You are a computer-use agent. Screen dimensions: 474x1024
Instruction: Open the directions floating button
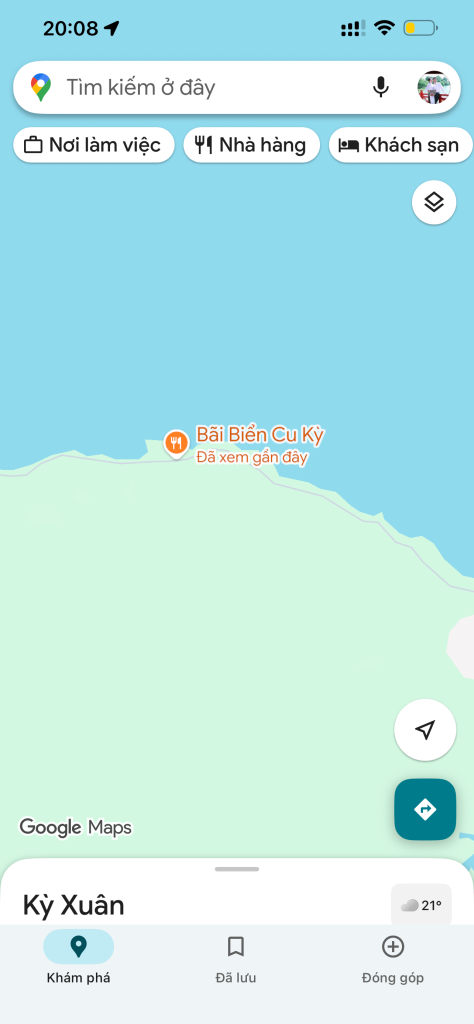click(425, 809)
